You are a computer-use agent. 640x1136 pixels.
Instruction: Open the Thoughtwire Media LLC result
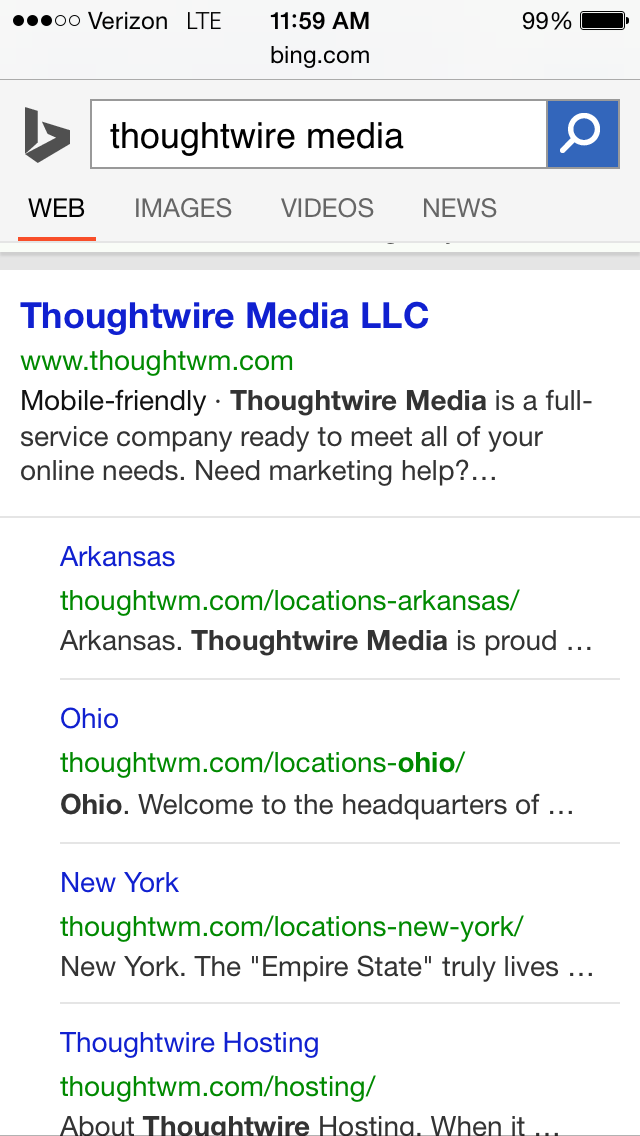point(225,316)
